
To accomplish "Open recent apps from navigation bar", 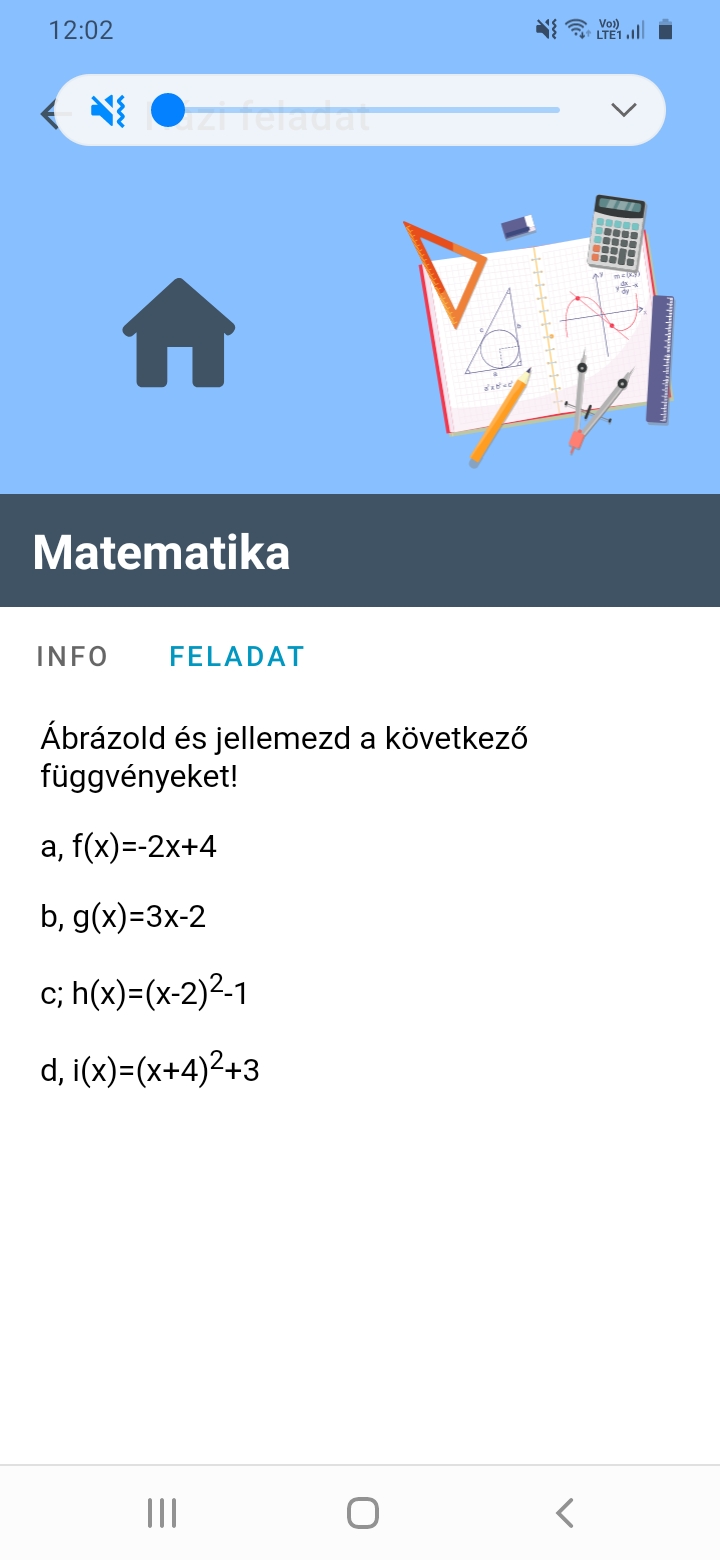I will [162, 1513].
